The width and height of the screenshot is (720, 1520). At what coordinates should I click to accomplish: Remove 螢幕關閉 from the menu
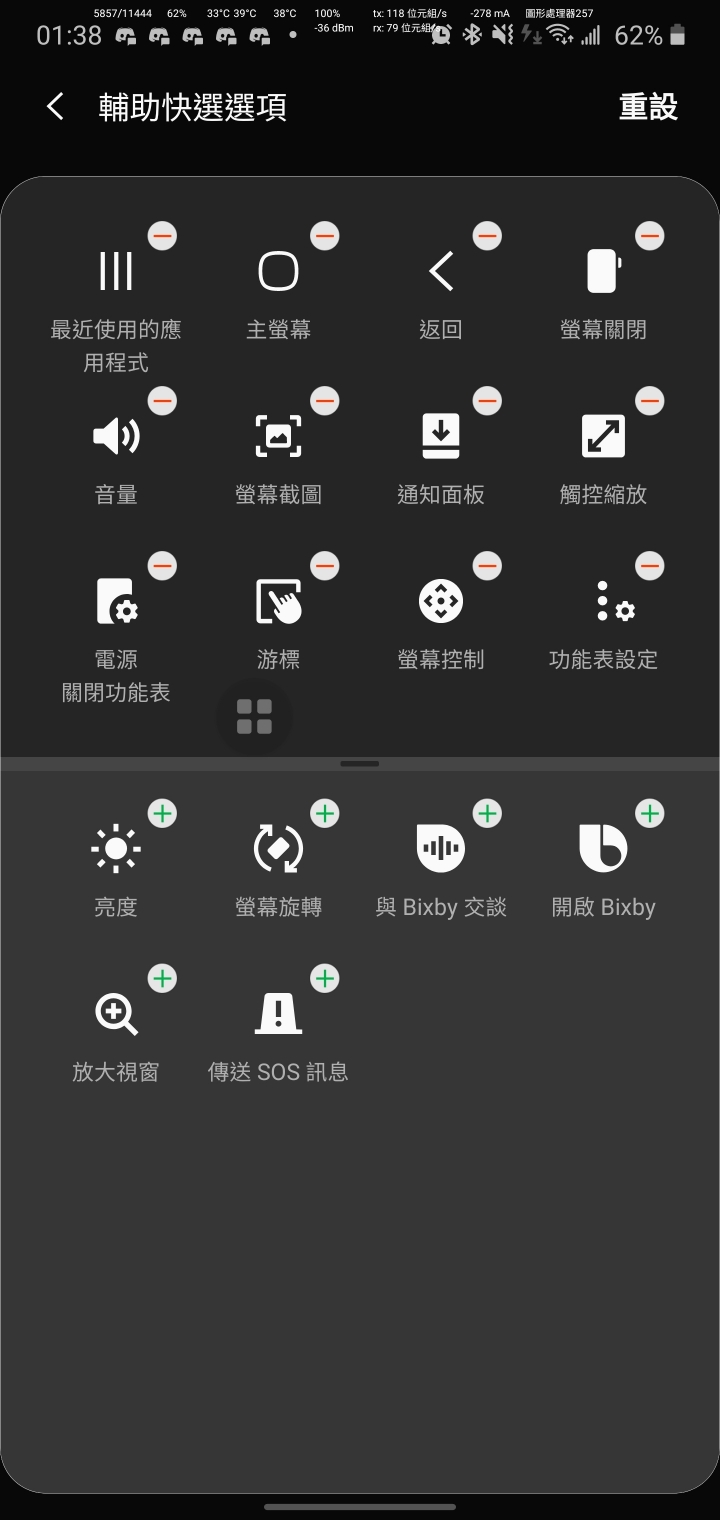650,237
